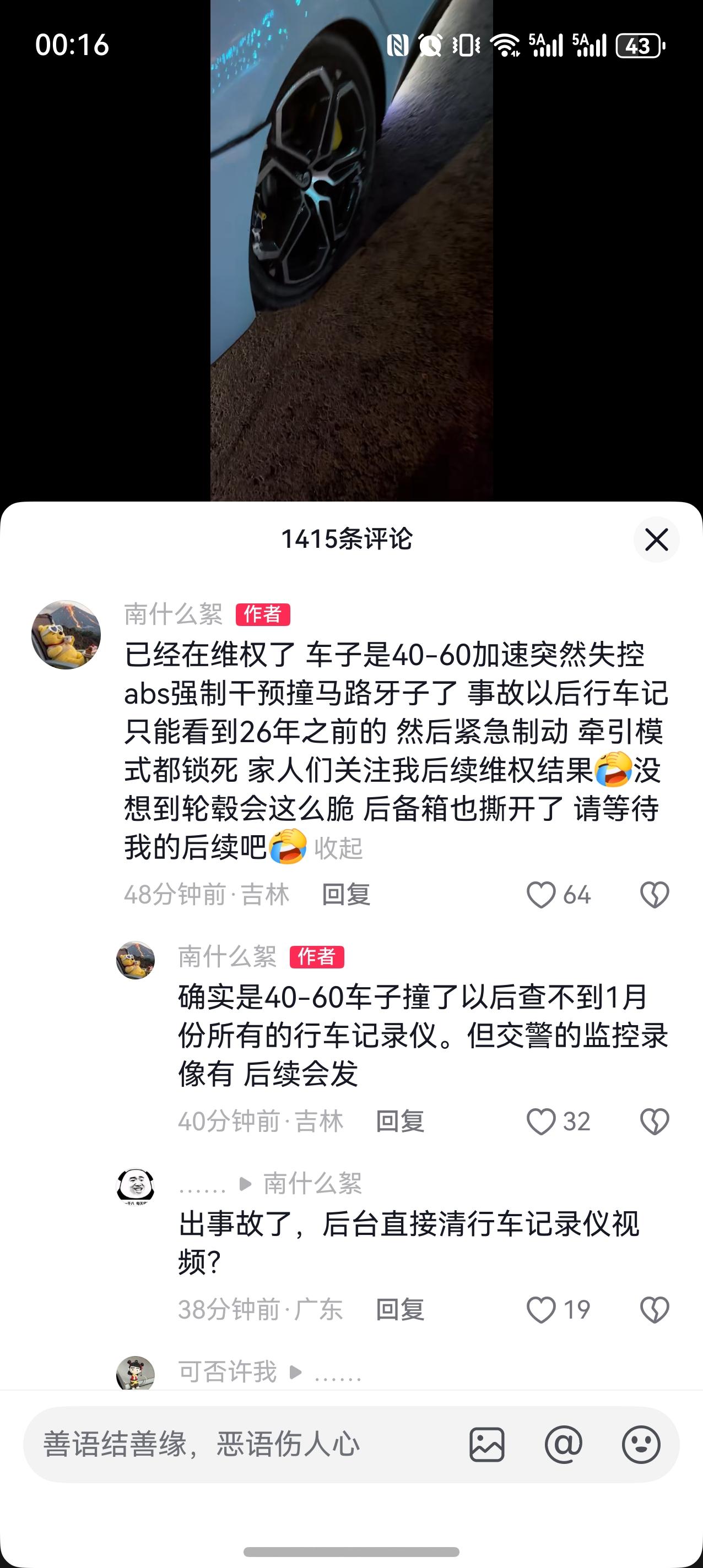Screen dimensions: 703x1568
Task: Close the 1415条评论 panel
Action: [x=656, y=540]
